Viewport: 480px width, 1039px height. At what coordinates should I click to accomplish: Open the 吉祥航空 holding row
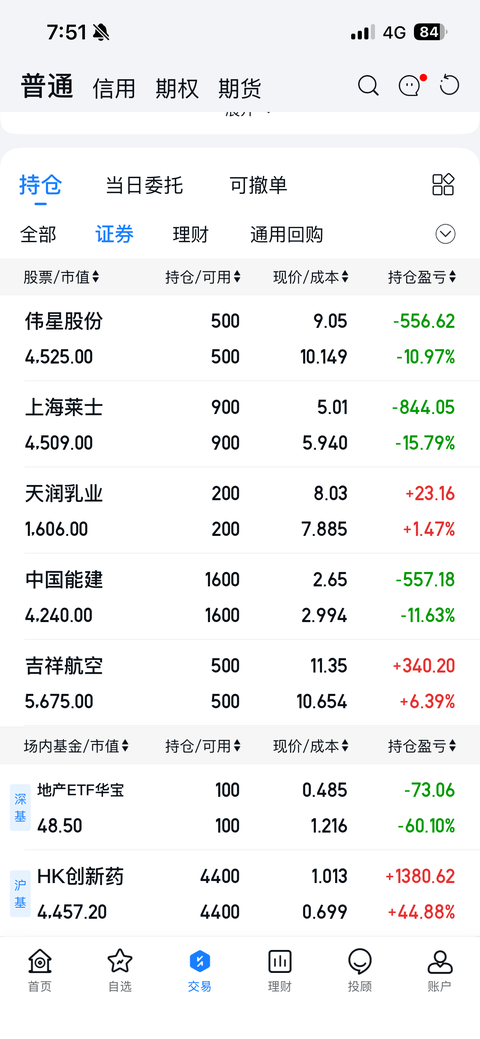(x=240, y=683)
